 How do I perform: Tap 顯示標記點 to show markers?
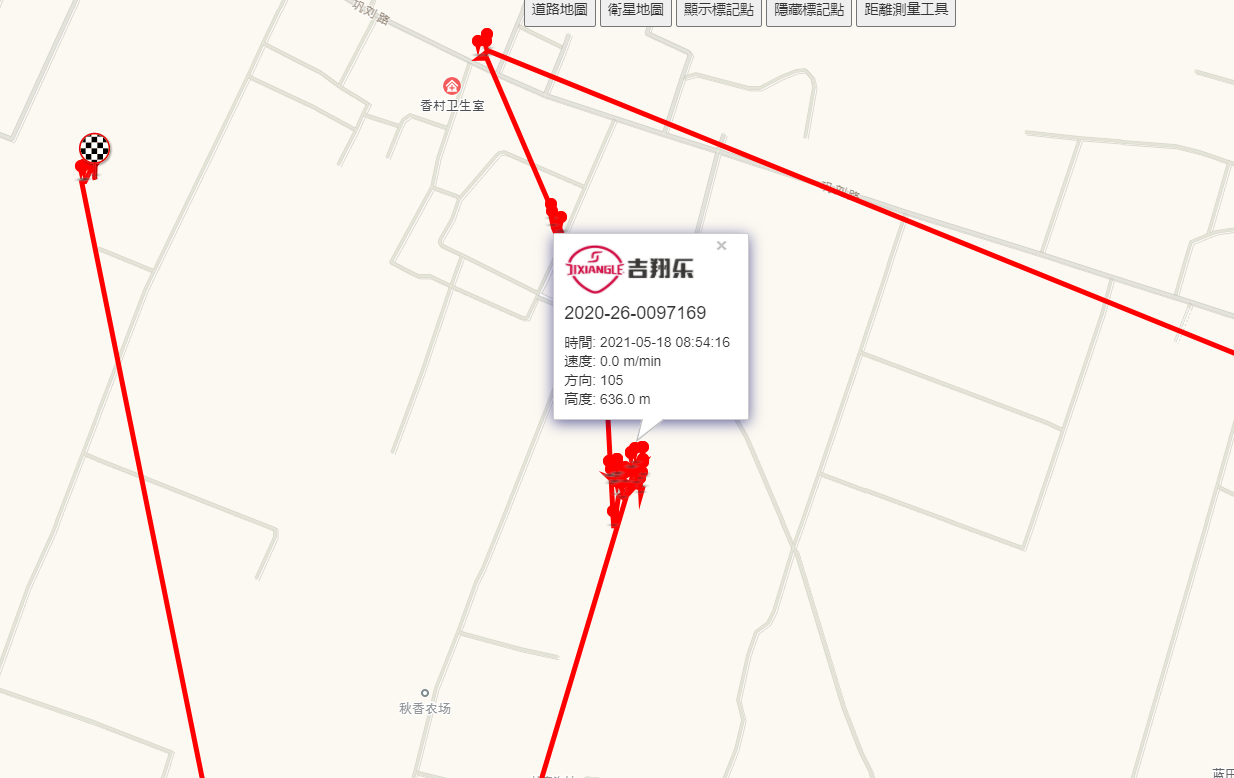coord(718,11)
